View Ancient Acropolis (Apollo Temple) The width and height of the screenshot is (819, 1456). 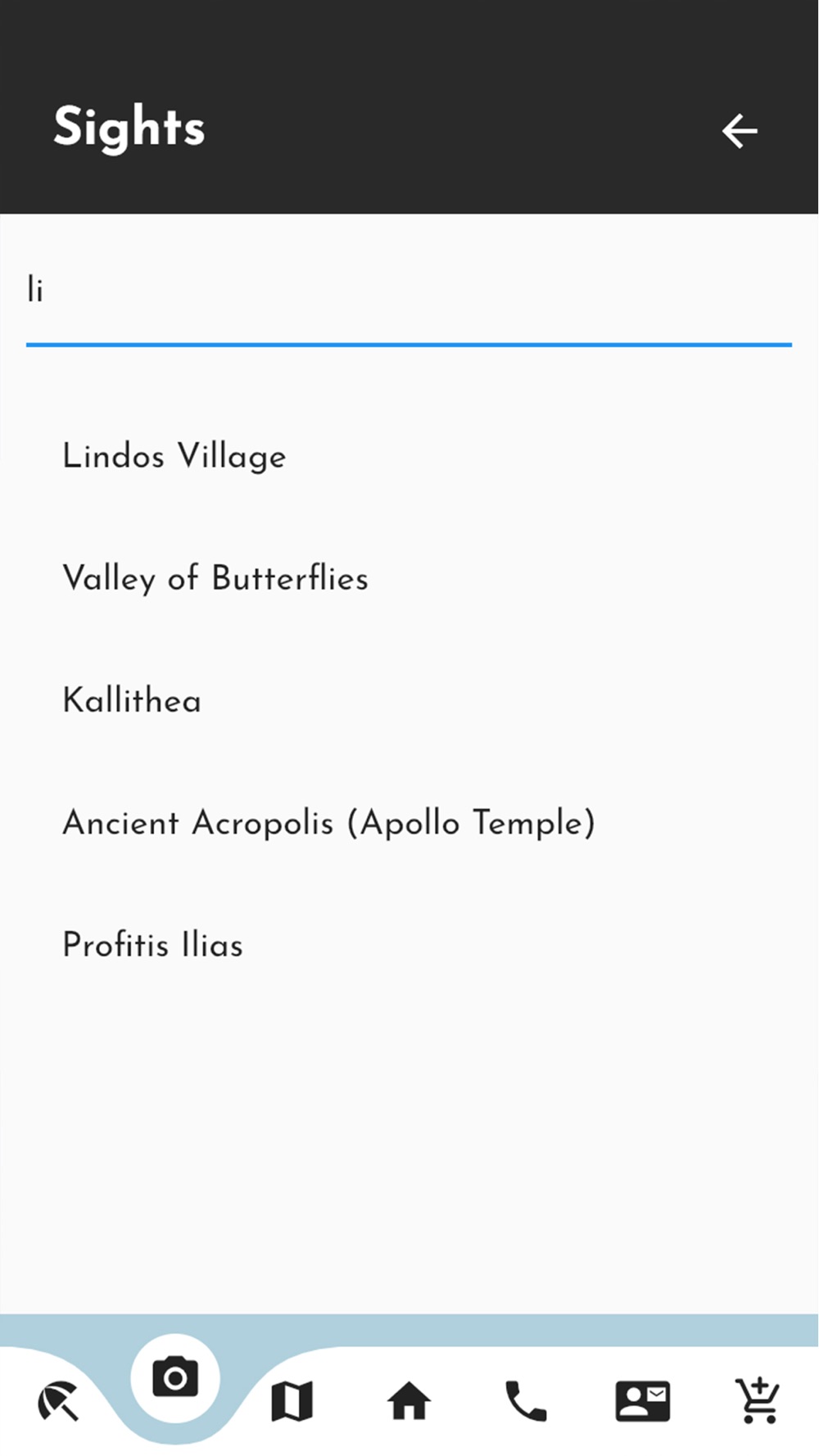point(328,823)
